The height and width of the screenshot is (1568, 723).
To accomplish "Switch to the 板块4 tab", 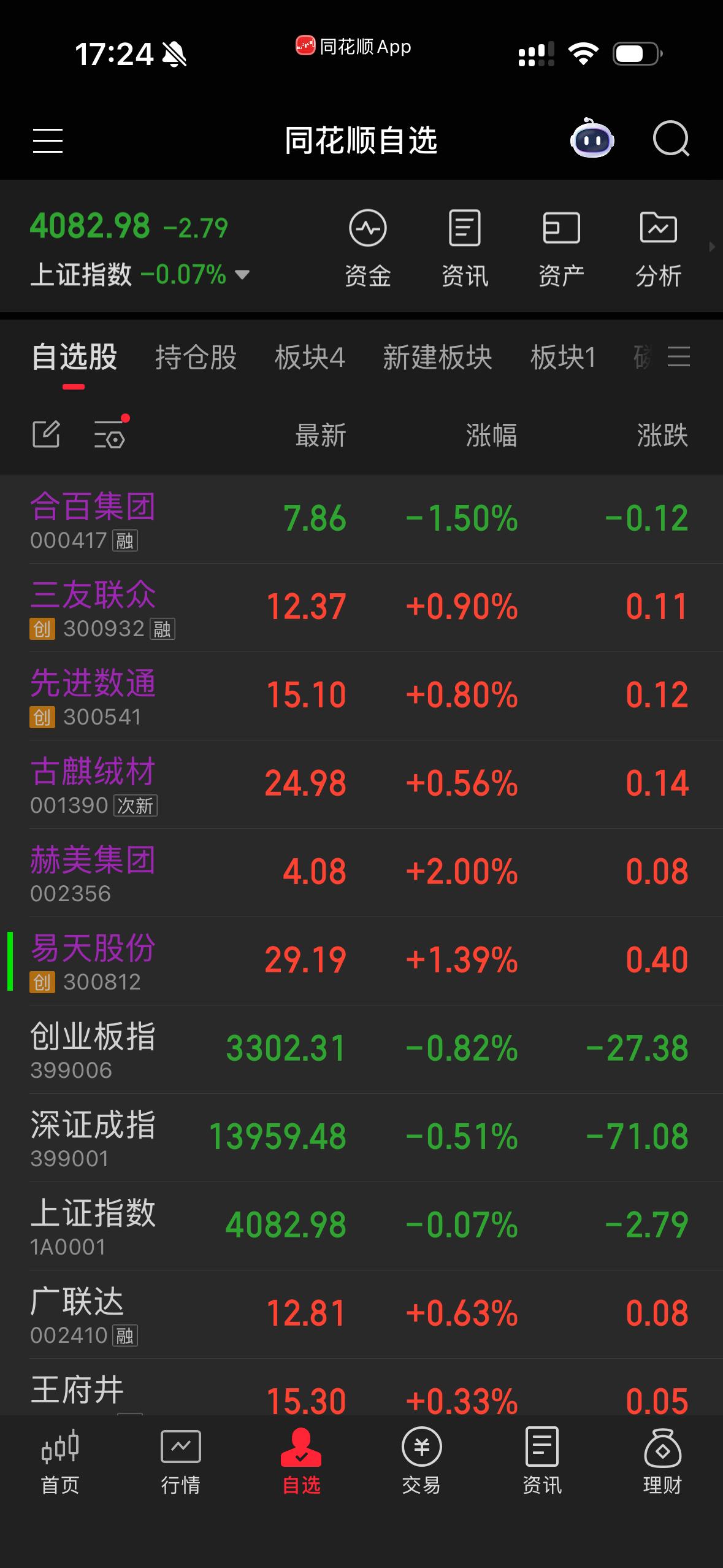I will tap(310, 358).
